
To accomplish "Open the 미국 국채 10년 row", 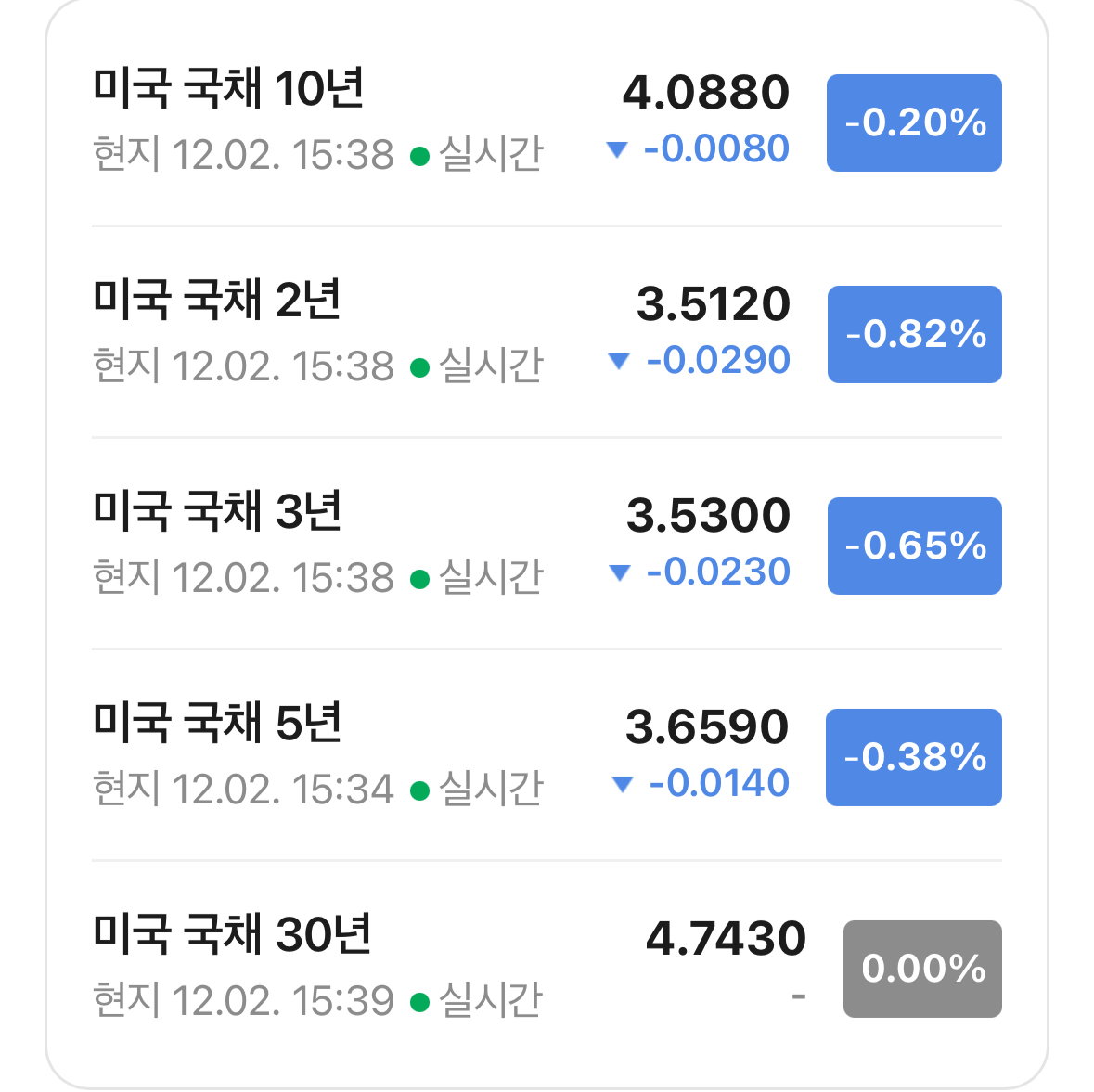I will [547, 122].
